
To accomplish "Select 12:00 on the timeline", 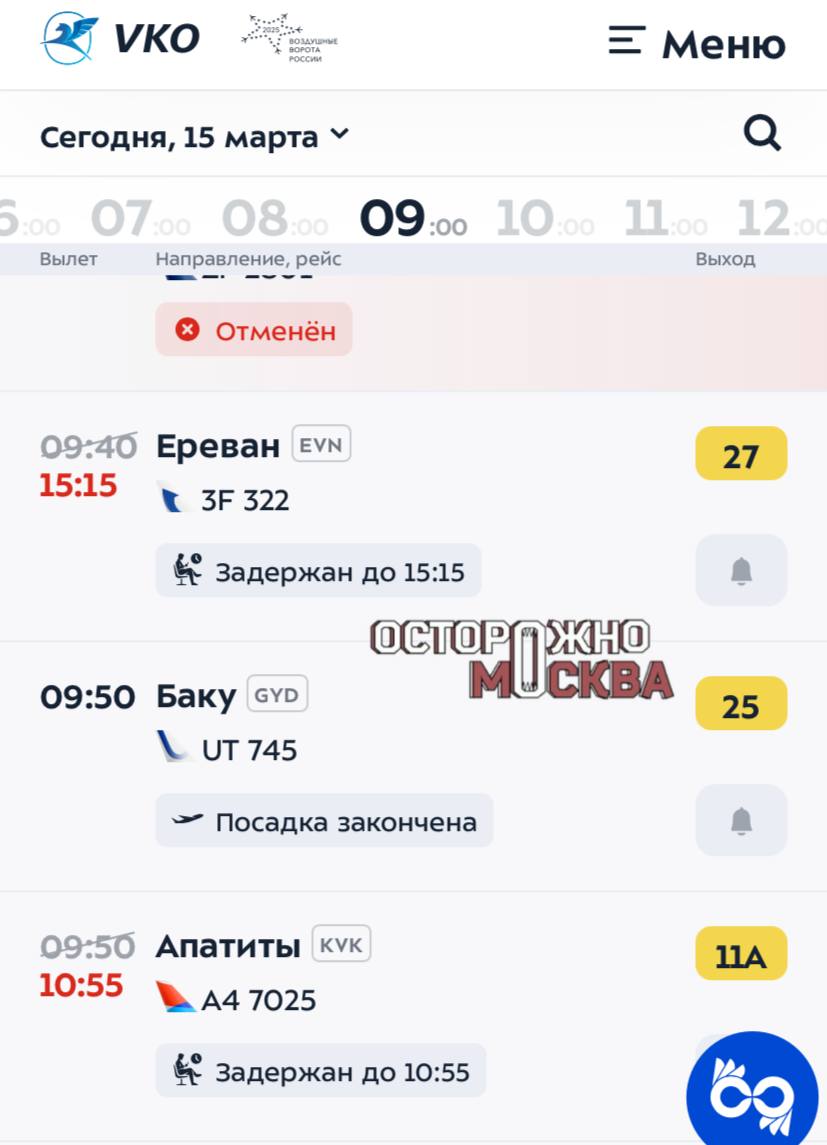I will (x=780, y=220).
